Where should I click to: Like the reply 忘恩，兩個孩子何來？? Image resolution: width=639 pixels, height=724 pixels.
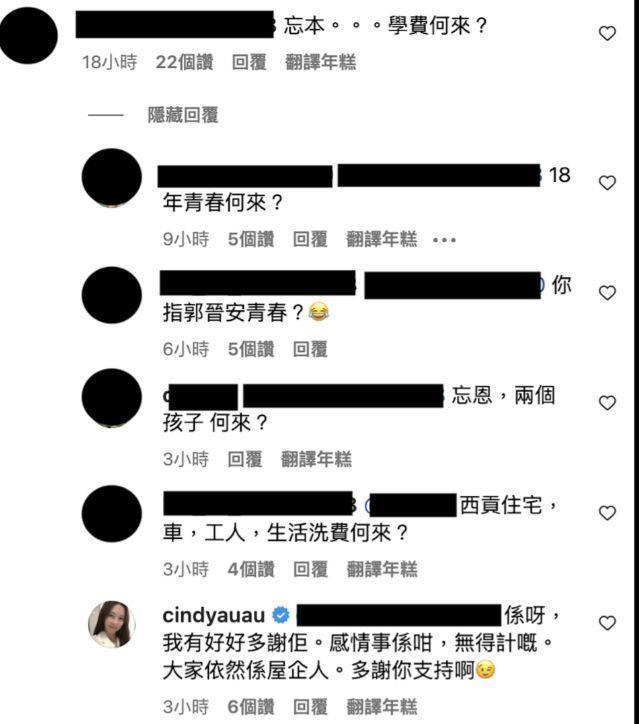[x=607, y=403]
